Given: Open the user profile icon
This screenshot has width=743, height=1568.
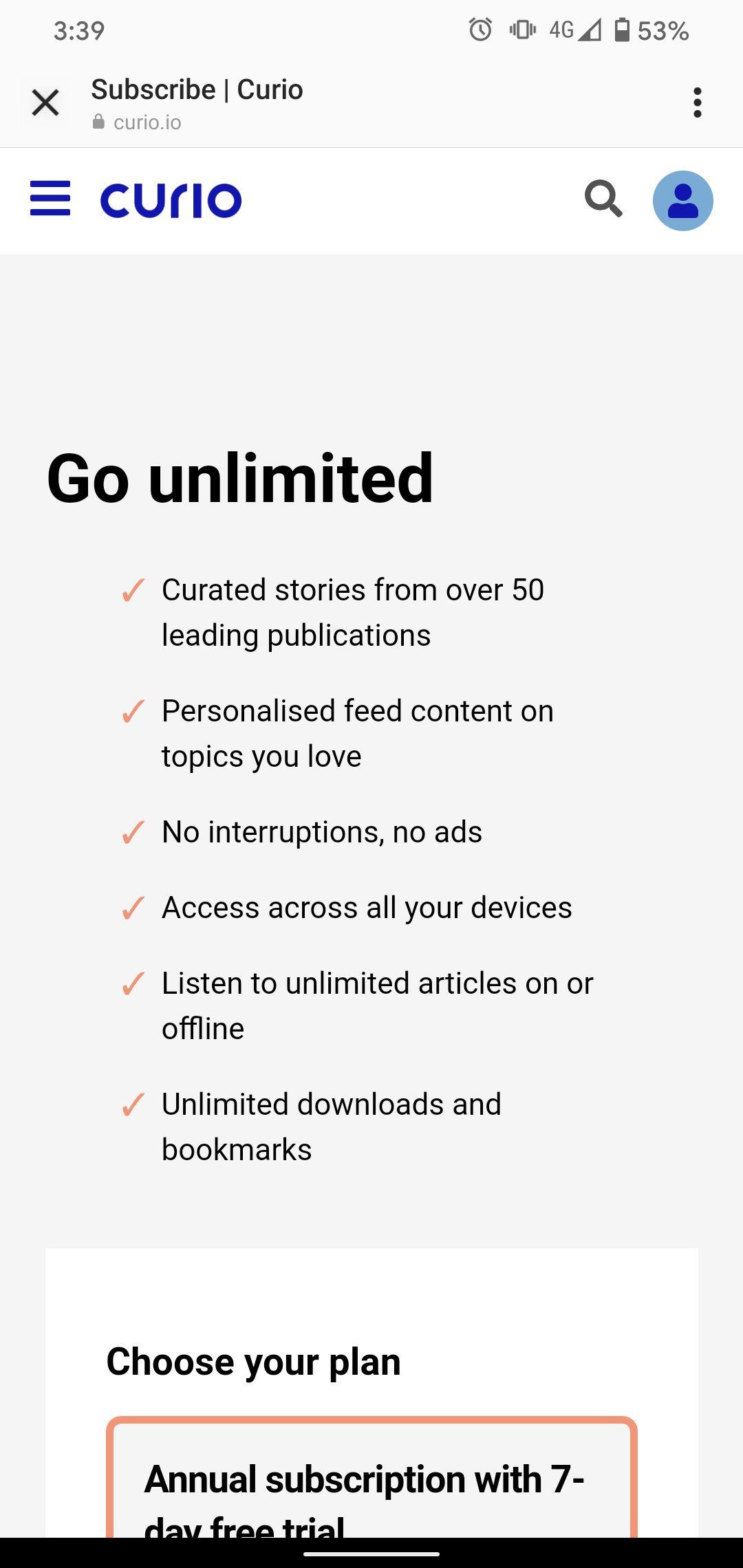Looking at the screenshot, I should pyautogui.click(x=682, y=201).
